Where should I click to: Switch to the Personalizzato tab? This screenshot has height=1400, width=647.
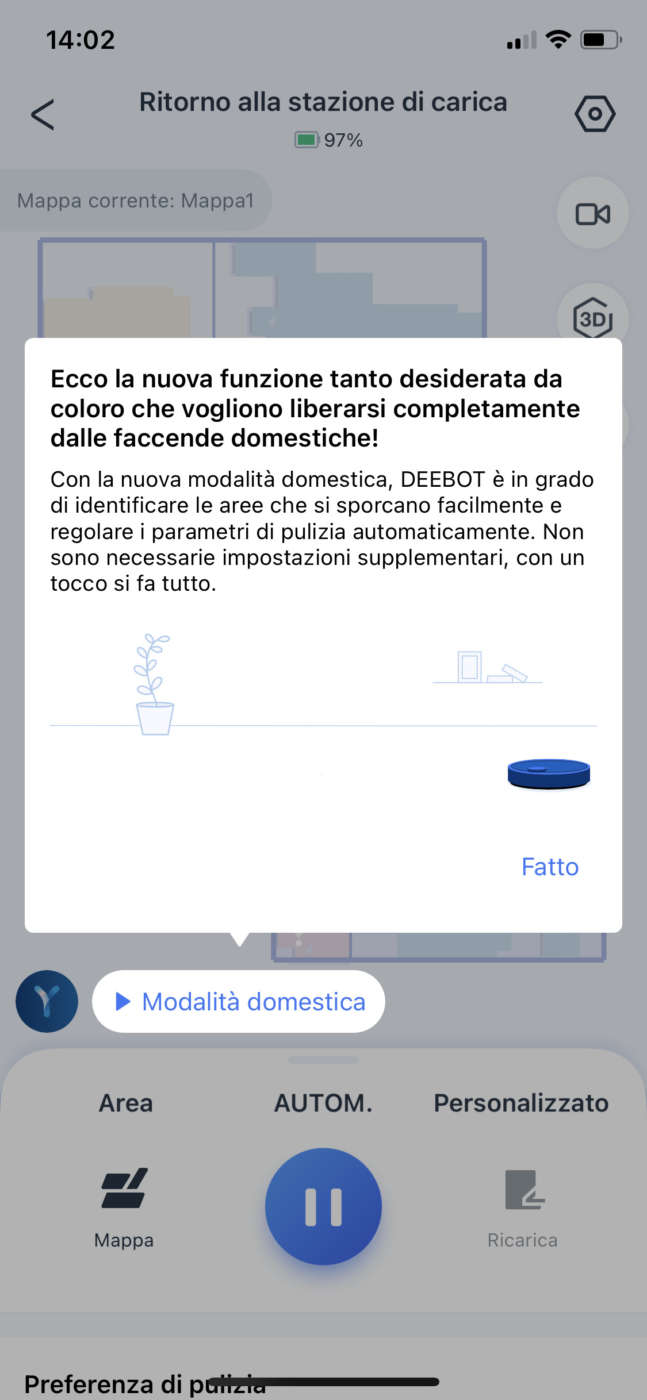pyautogui.click(x=521, y=1103)
